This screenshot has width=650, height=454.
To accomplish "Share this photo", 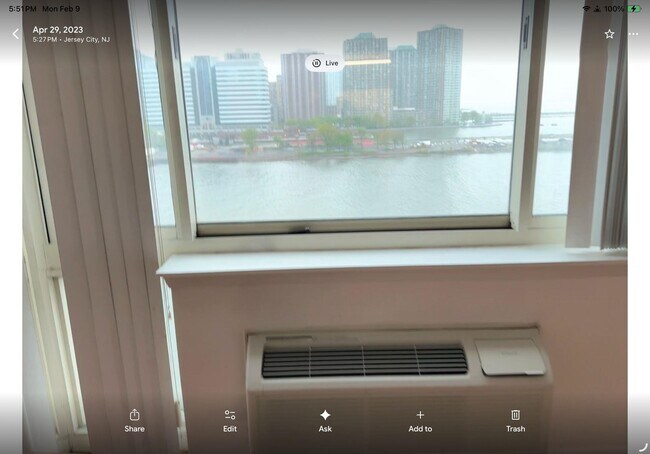I will point(134,420).
